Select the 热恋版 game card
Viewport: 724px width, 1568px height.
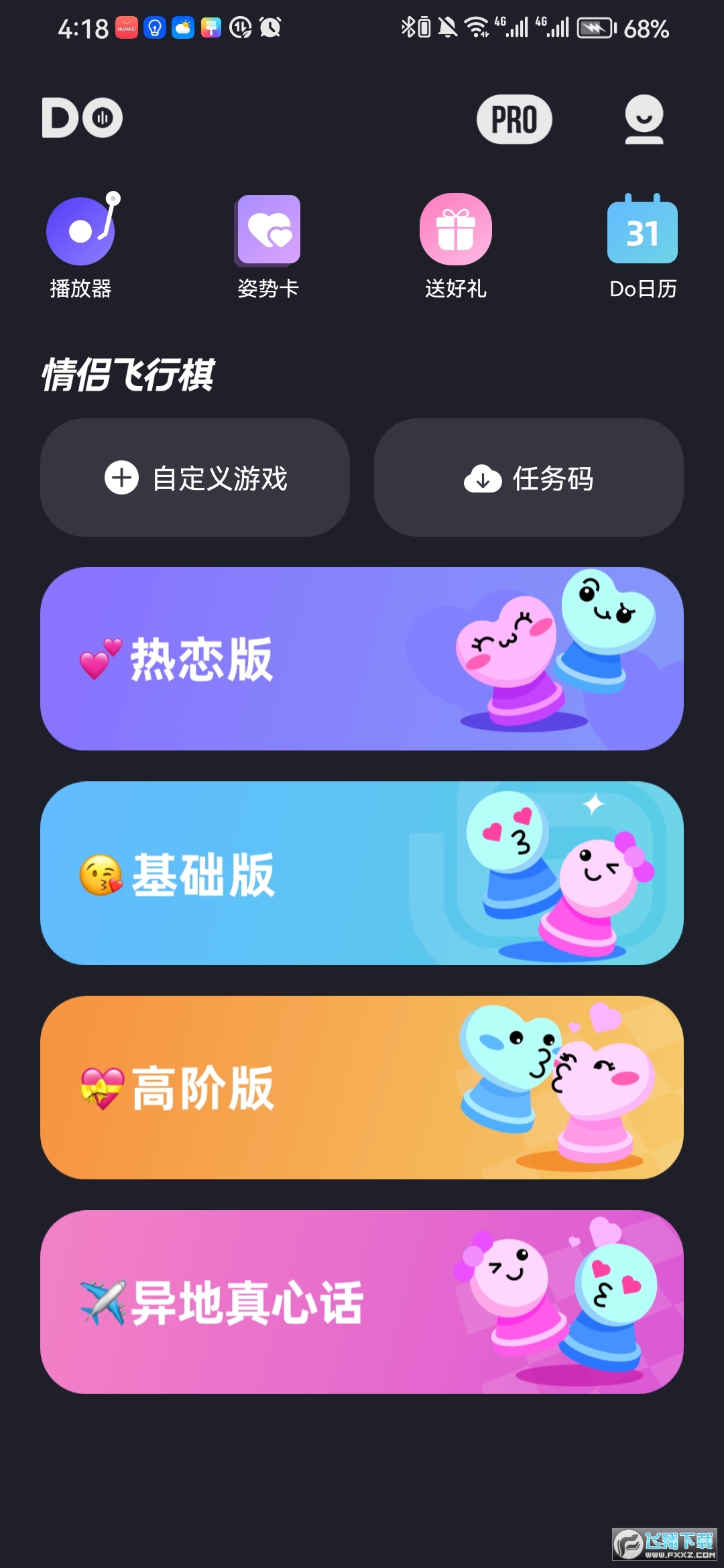point(362,659)
